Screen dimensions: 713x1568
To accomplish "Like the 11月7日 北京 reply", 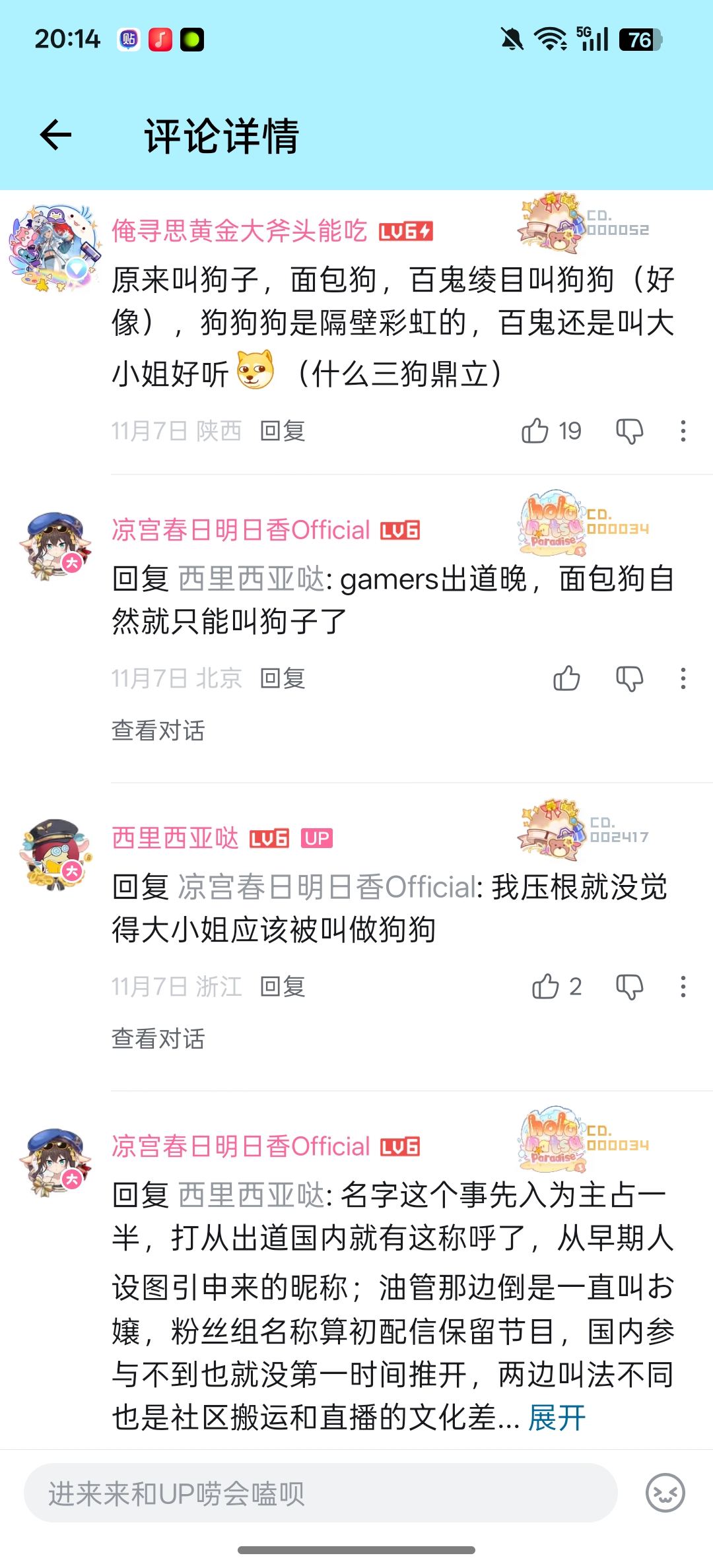I will point(566,678).
